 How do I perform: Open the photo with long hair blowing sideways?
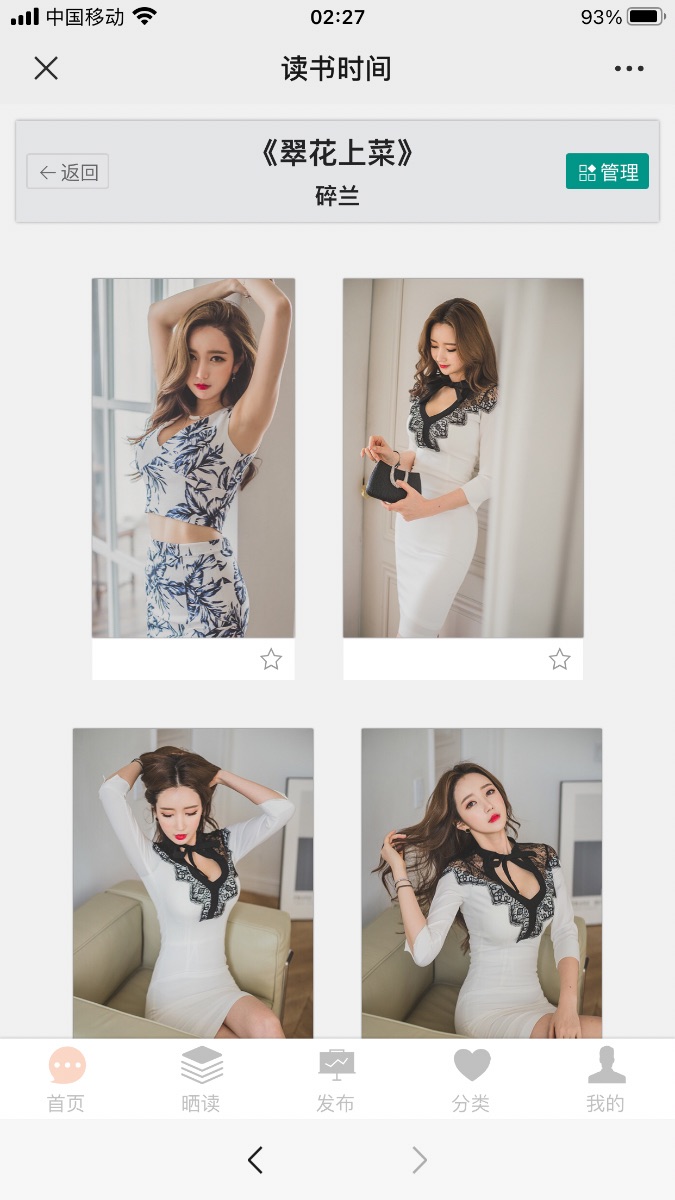481,883
